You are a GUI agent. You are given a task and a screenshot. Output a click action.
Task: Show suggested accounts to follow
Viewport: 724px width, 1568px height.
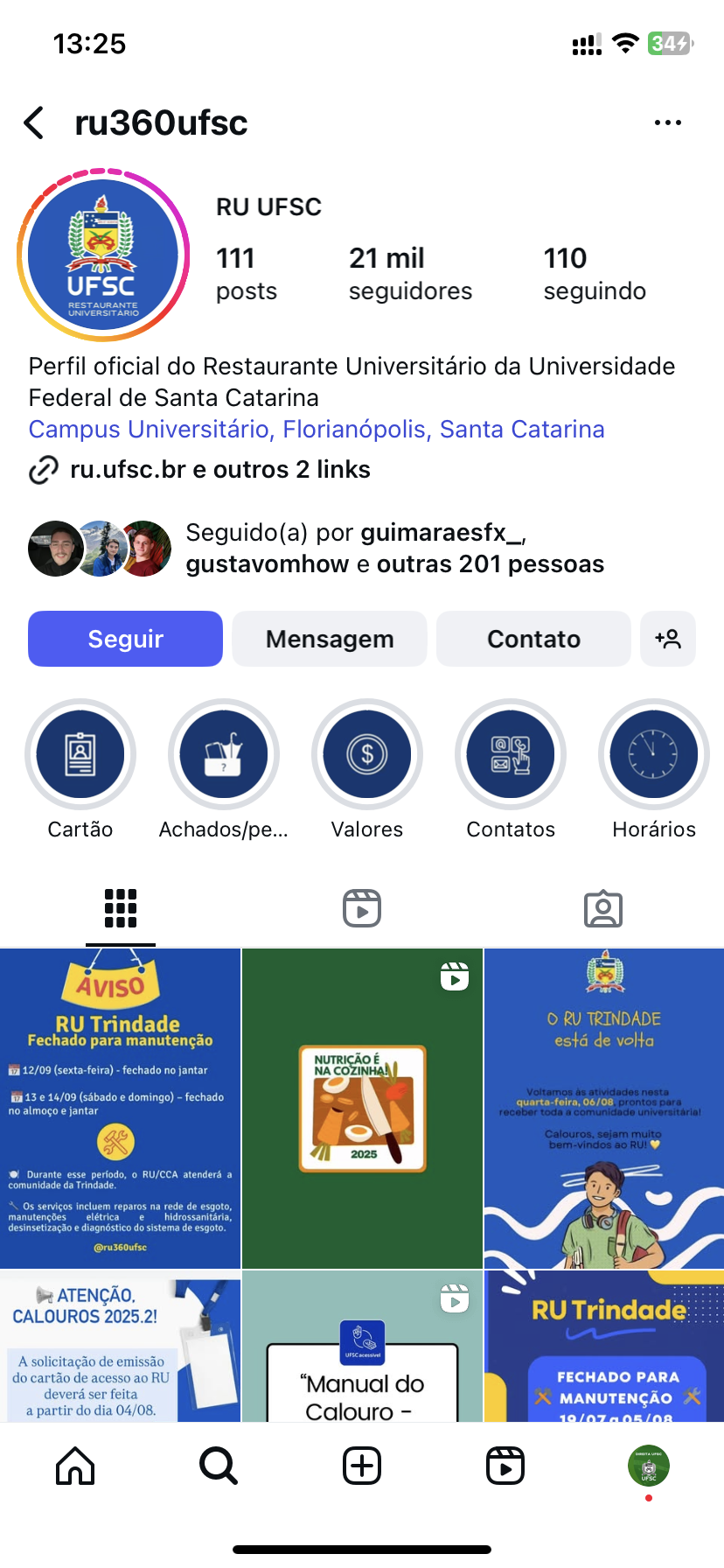668,639
